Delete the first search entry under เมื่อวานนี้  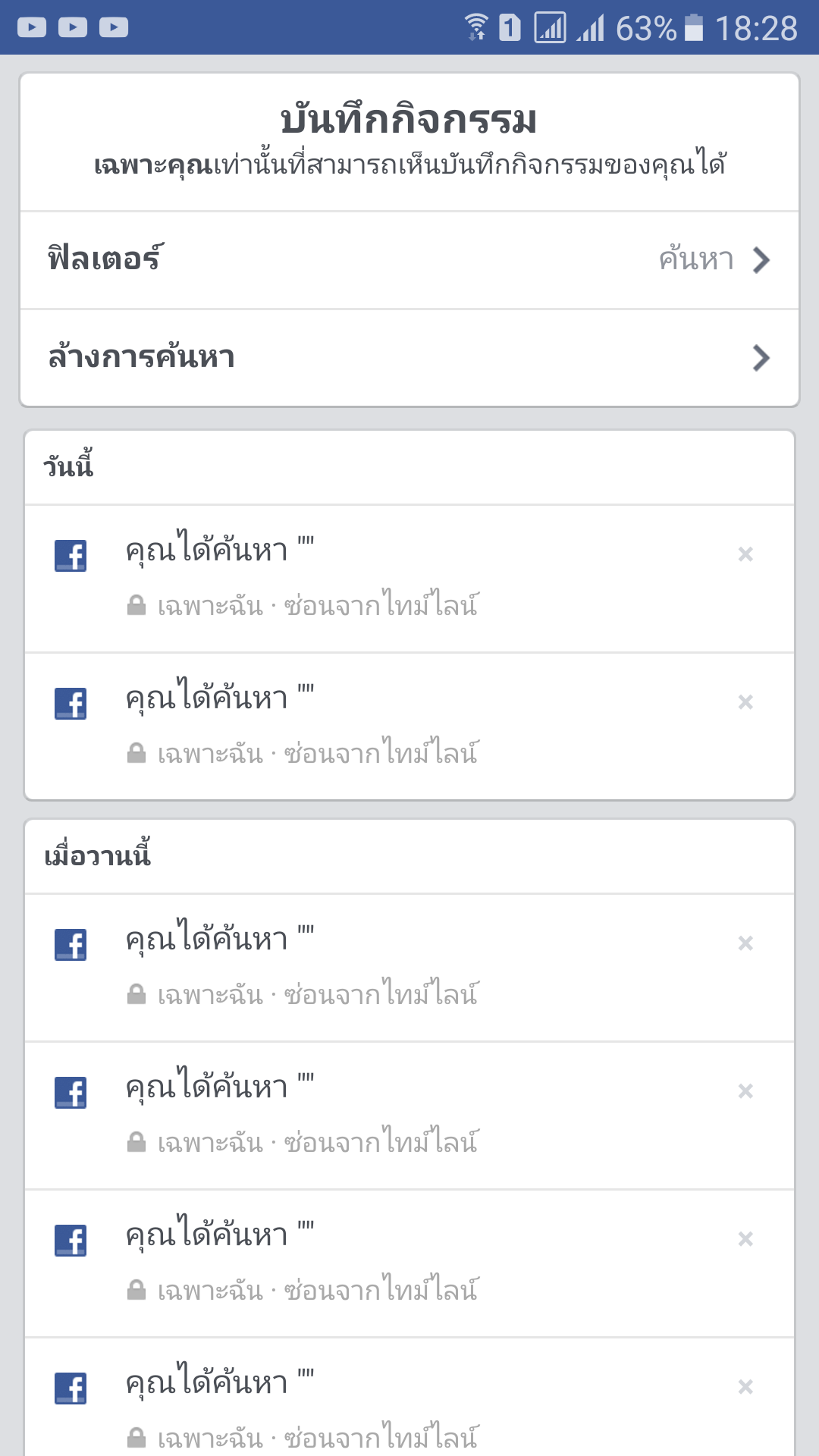click(745, 943)
